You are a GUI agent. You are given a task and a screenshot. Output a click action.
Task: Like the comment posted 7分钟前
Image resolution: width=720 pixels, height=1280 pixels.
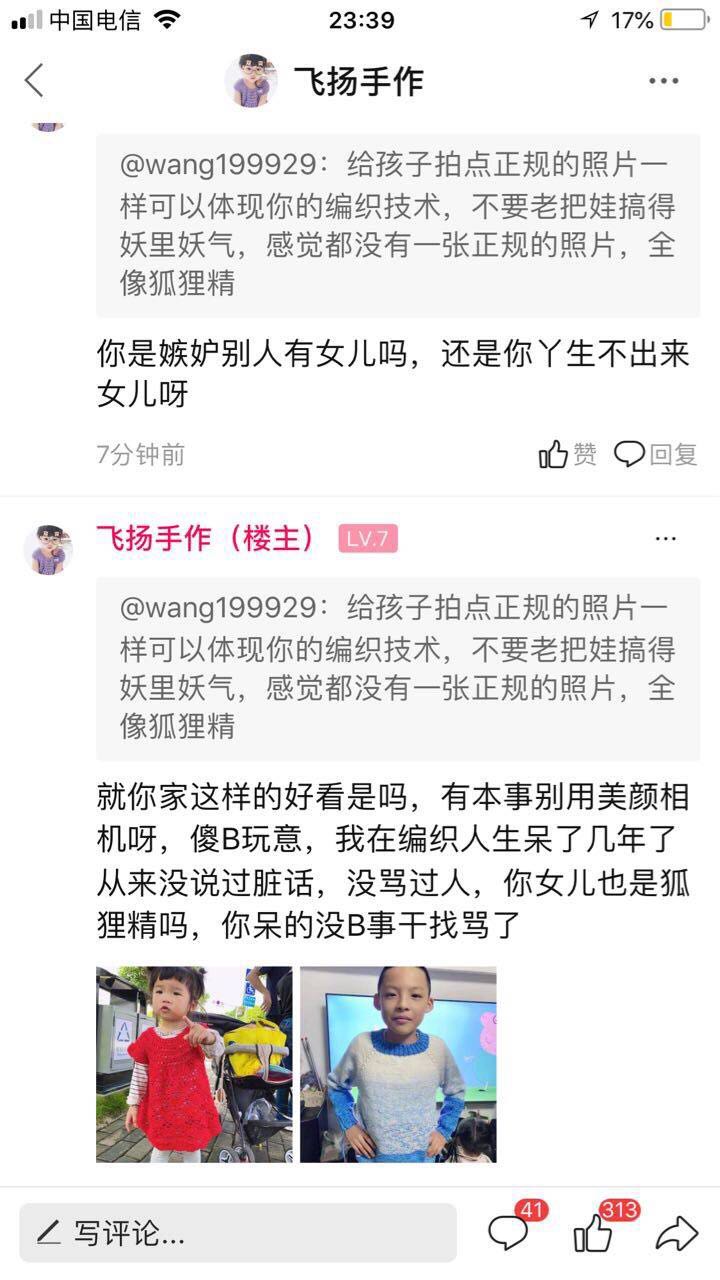pyautogui.click(x=568, y=455)
